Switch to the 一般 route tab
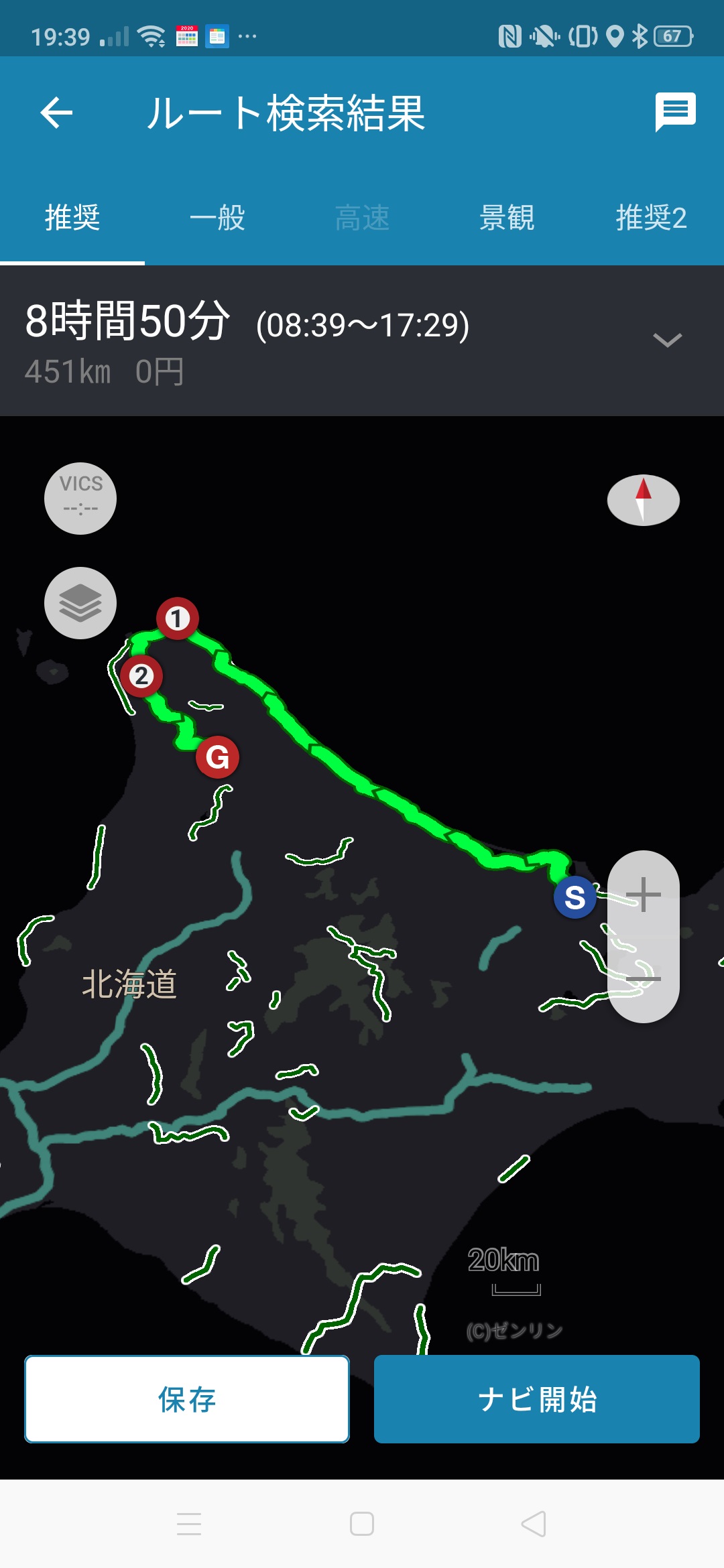 pyautogui.click(x=217, y=218)
